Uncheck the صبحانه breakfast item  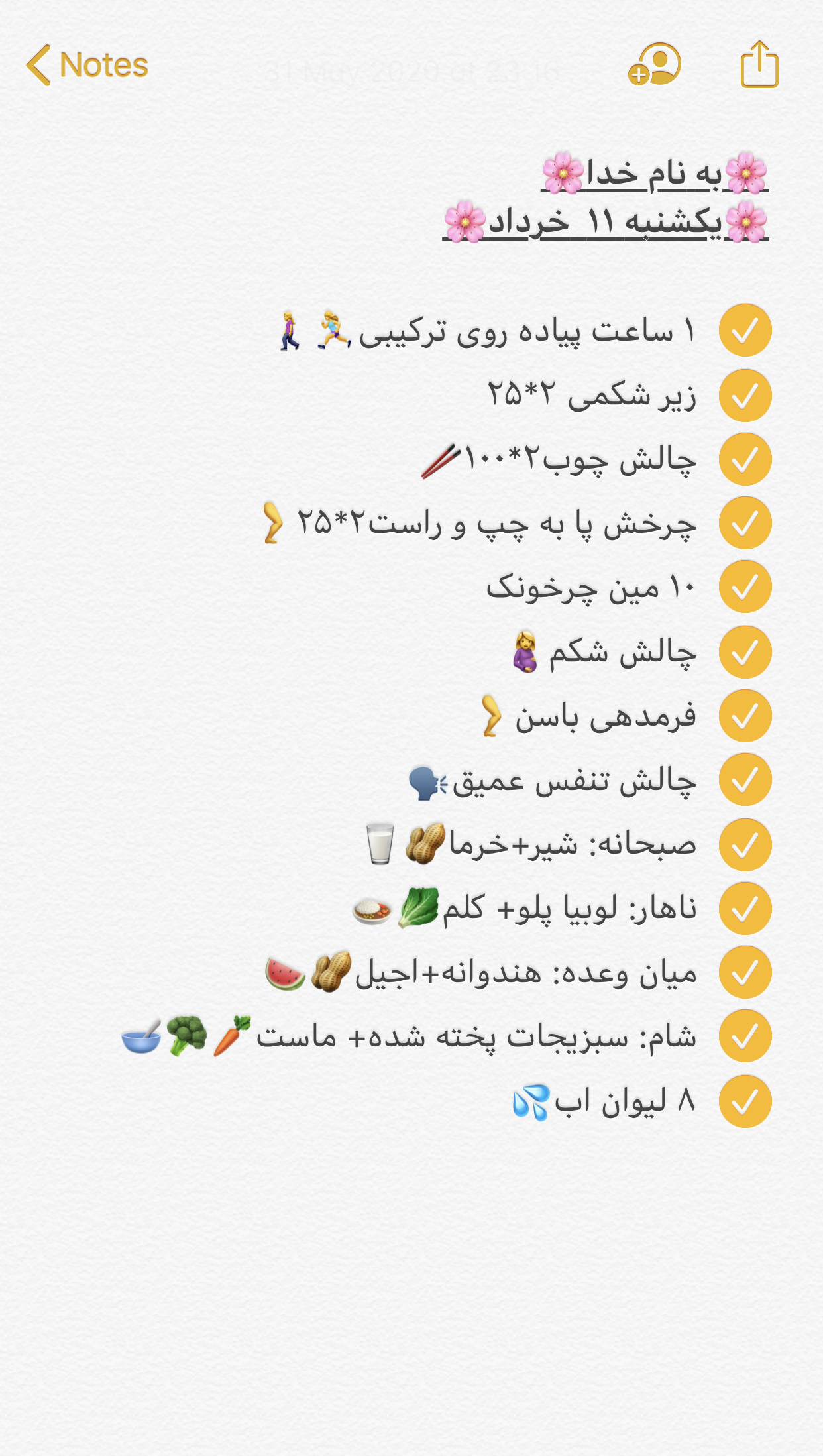pos(745,845)
